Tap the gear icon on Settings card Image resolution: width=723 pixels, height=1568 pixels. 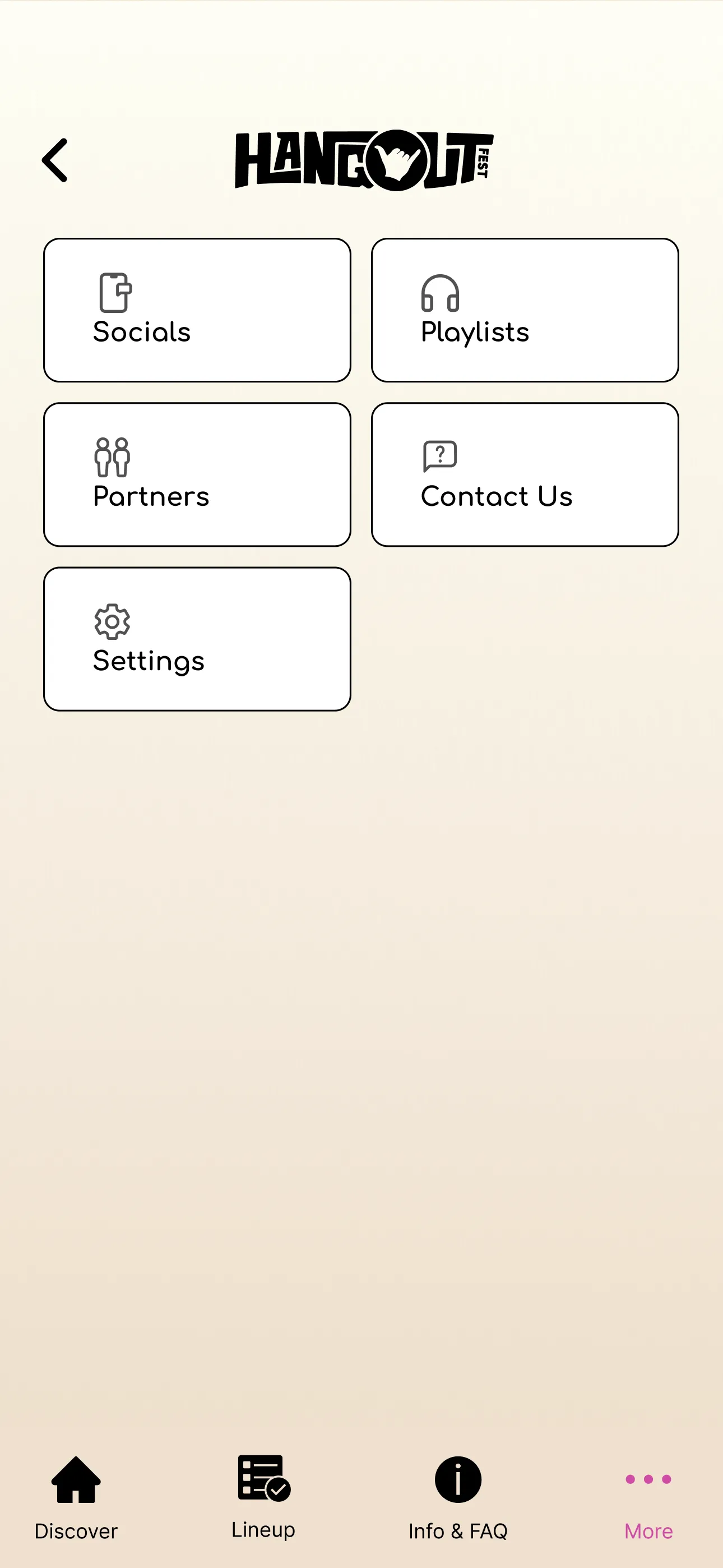tap(112, 621)
